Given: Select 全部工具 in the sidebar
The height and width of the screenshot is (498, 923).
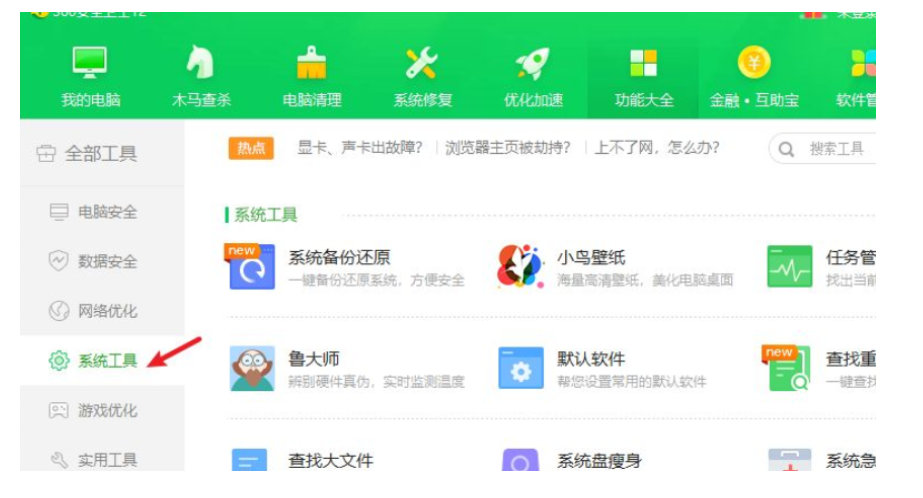Looking at the screenshot, I should pos(87,154).
